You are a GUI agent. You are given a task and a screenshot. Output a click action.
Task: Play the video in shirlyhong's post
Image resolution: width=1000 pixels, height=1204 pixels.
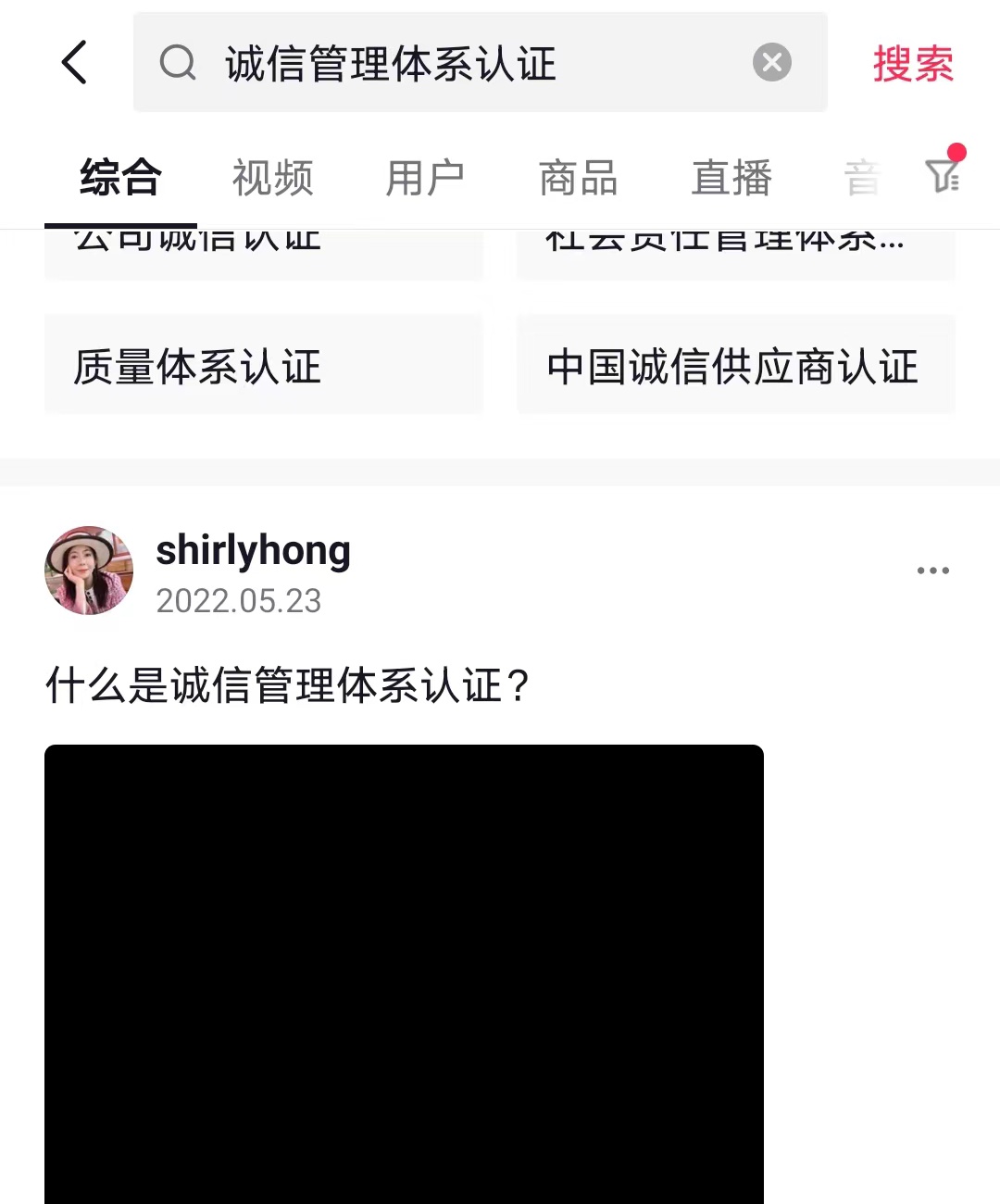point(404,972)
